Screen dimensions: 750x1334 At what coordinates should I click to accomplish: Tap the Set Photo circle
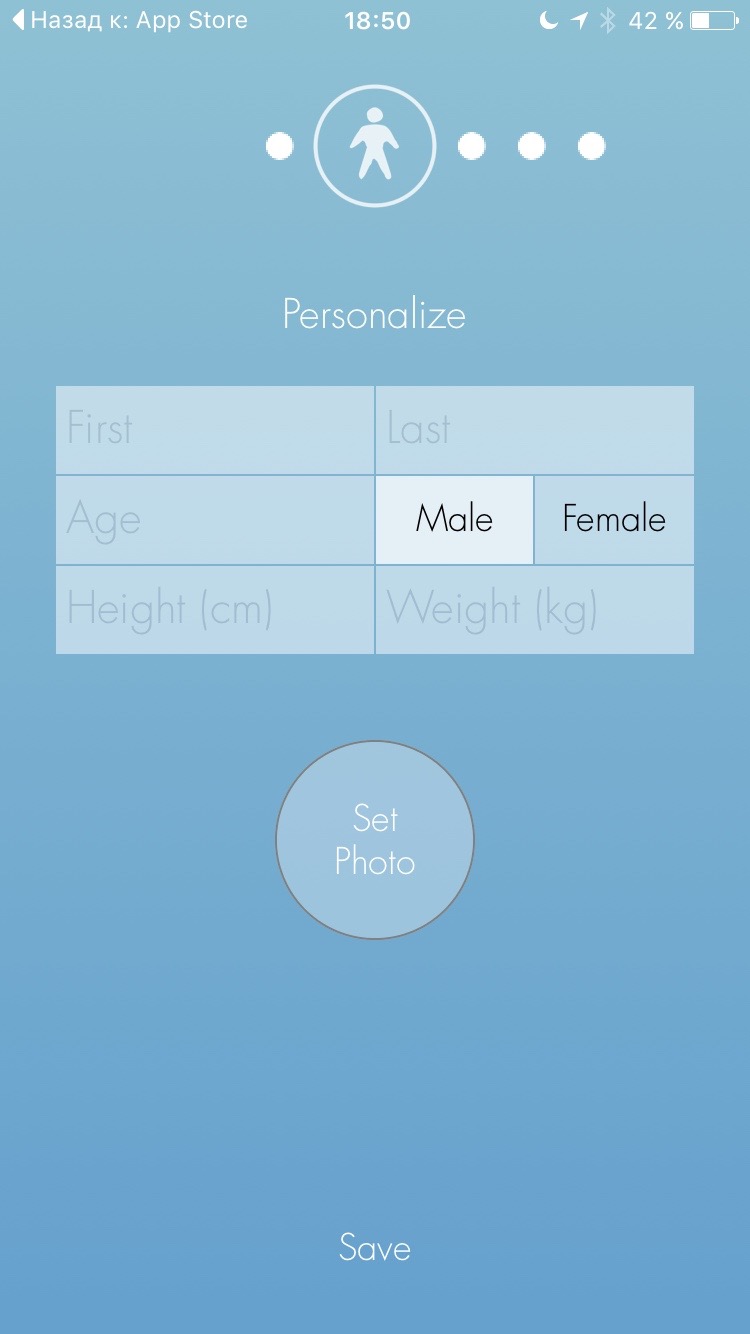tap(375, 840)
